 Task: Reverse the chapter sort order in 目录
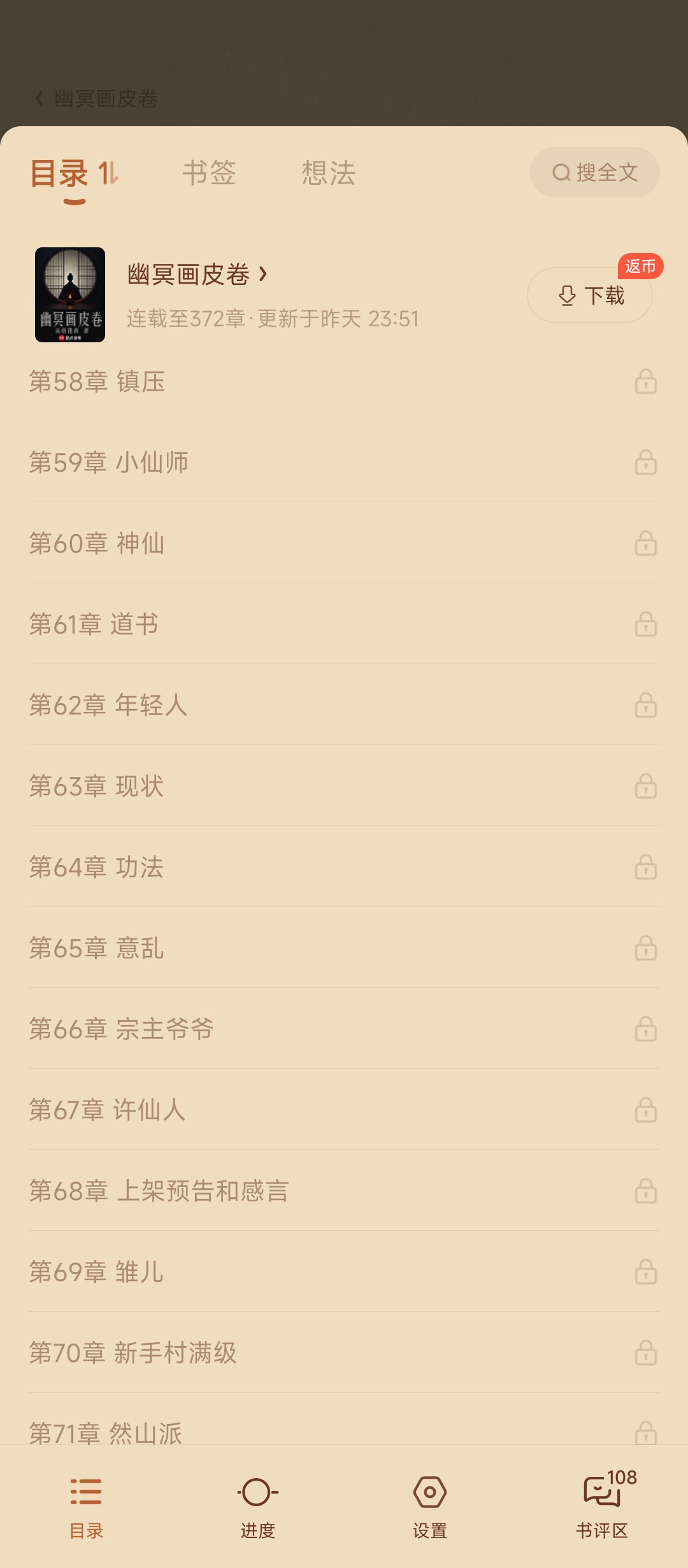(109, 173)
